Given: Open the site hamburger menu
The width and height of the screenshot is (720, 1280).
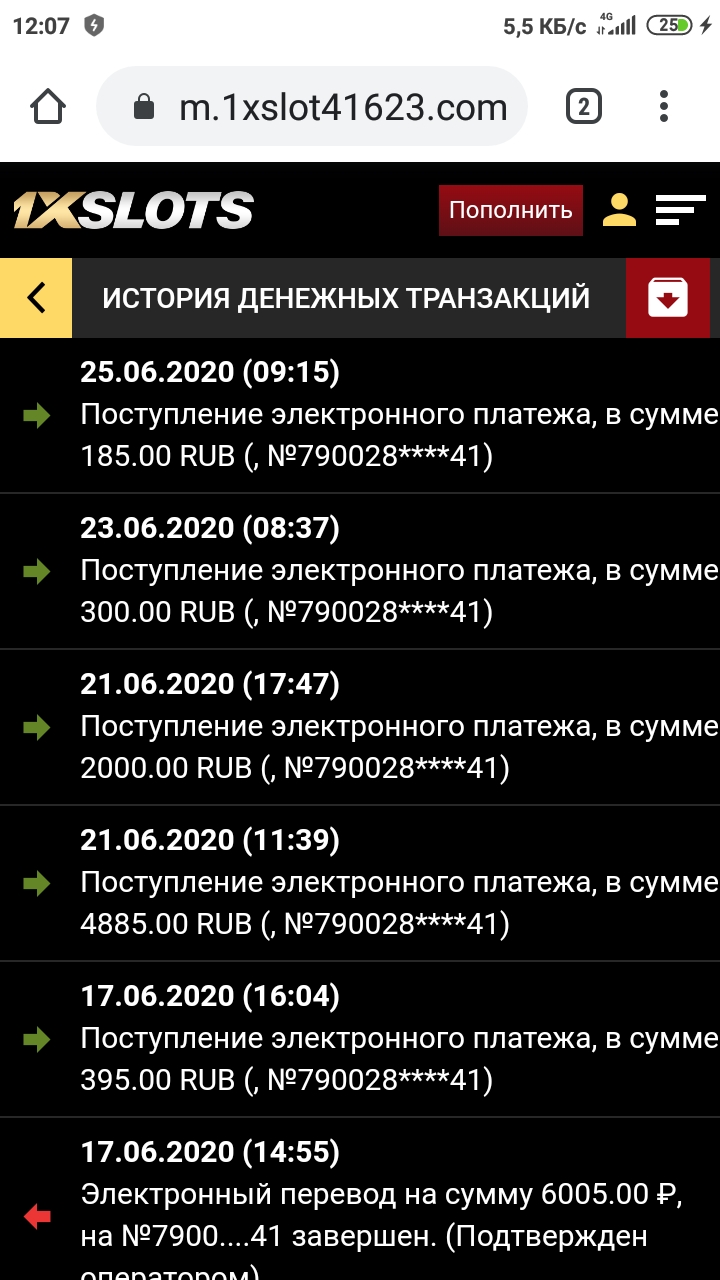Looking at the screenshot, I should pos(680,210).
